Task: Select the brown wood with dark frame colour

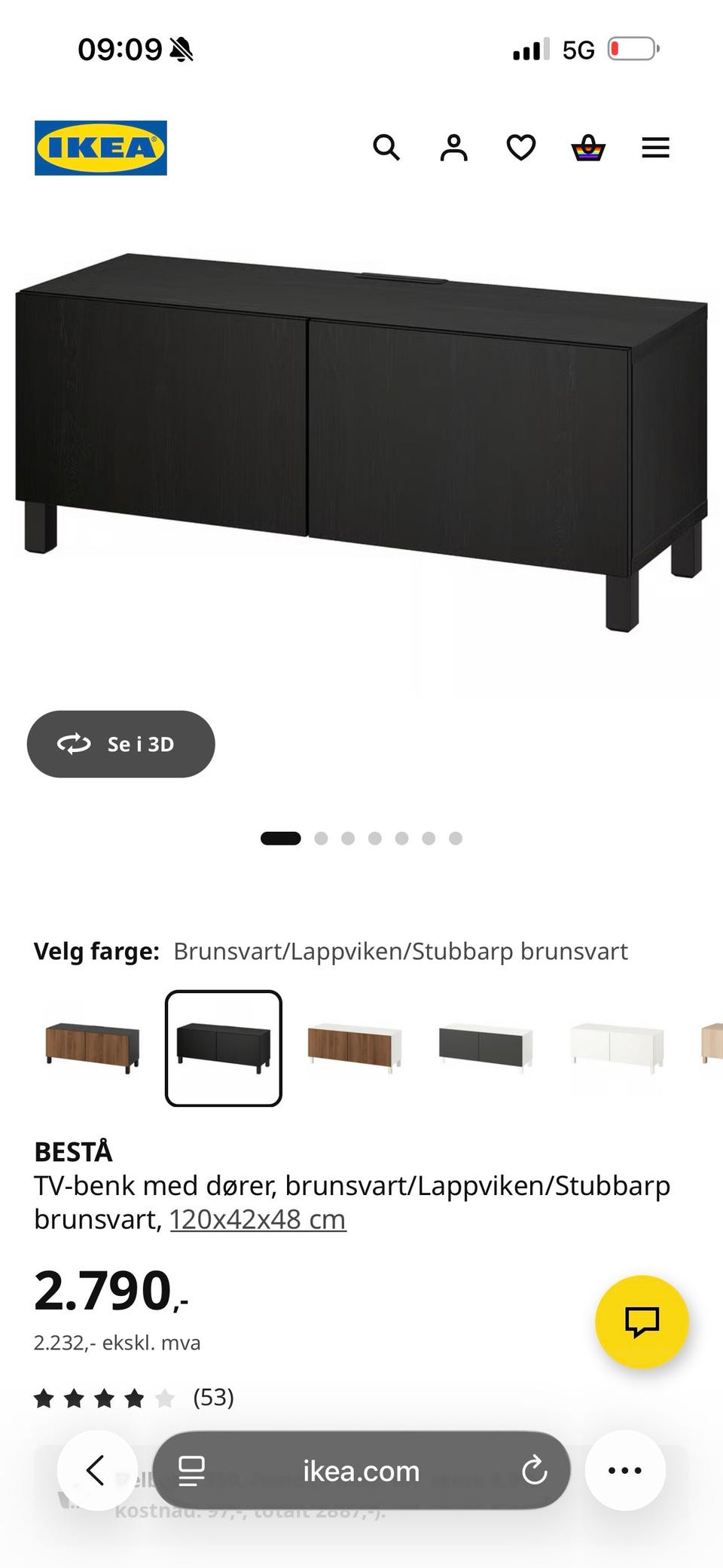Action: [93, 1047]
